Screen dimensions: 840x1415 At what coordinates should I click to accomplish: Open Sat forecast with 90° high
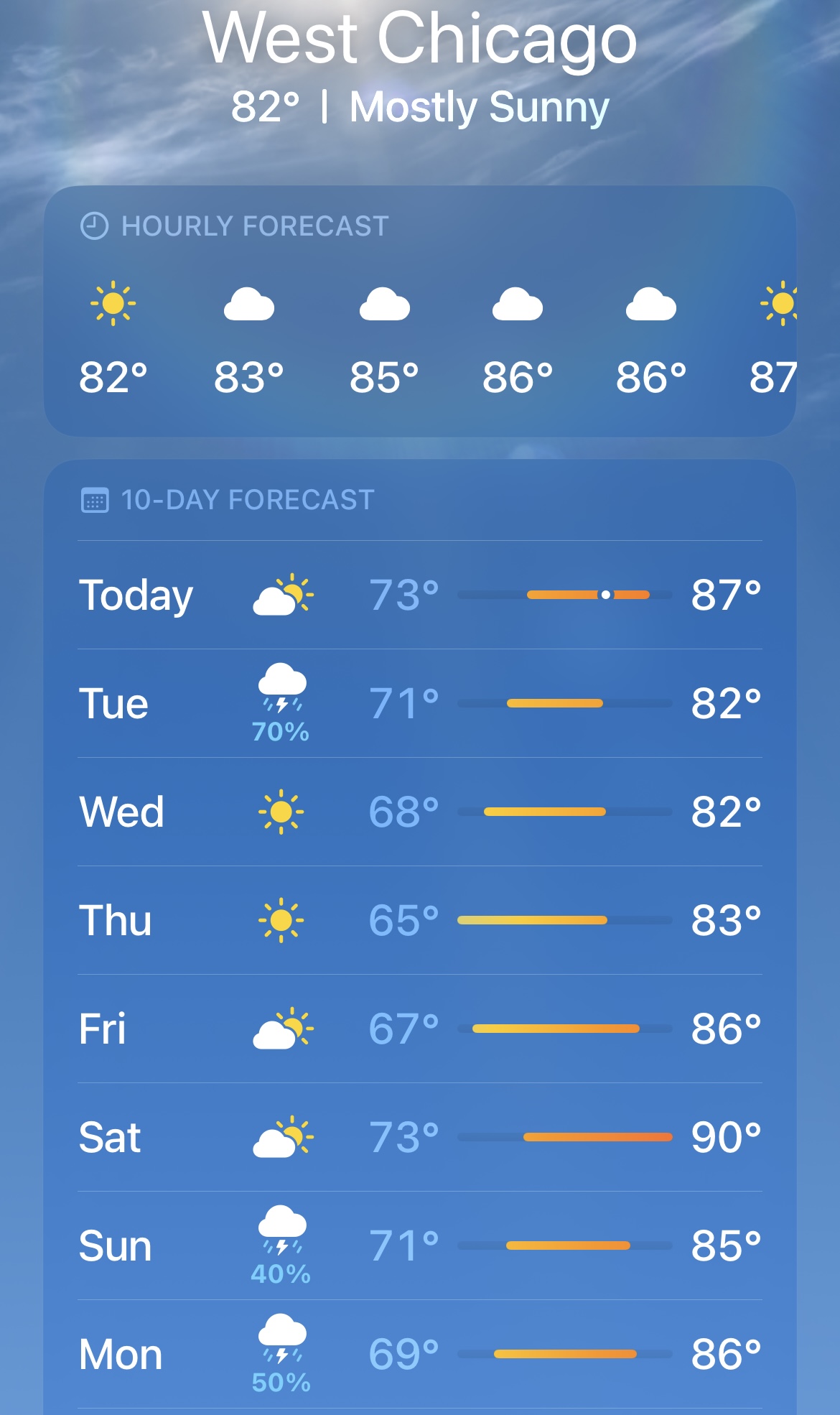pyautogui.click(x=419, y=1137)
